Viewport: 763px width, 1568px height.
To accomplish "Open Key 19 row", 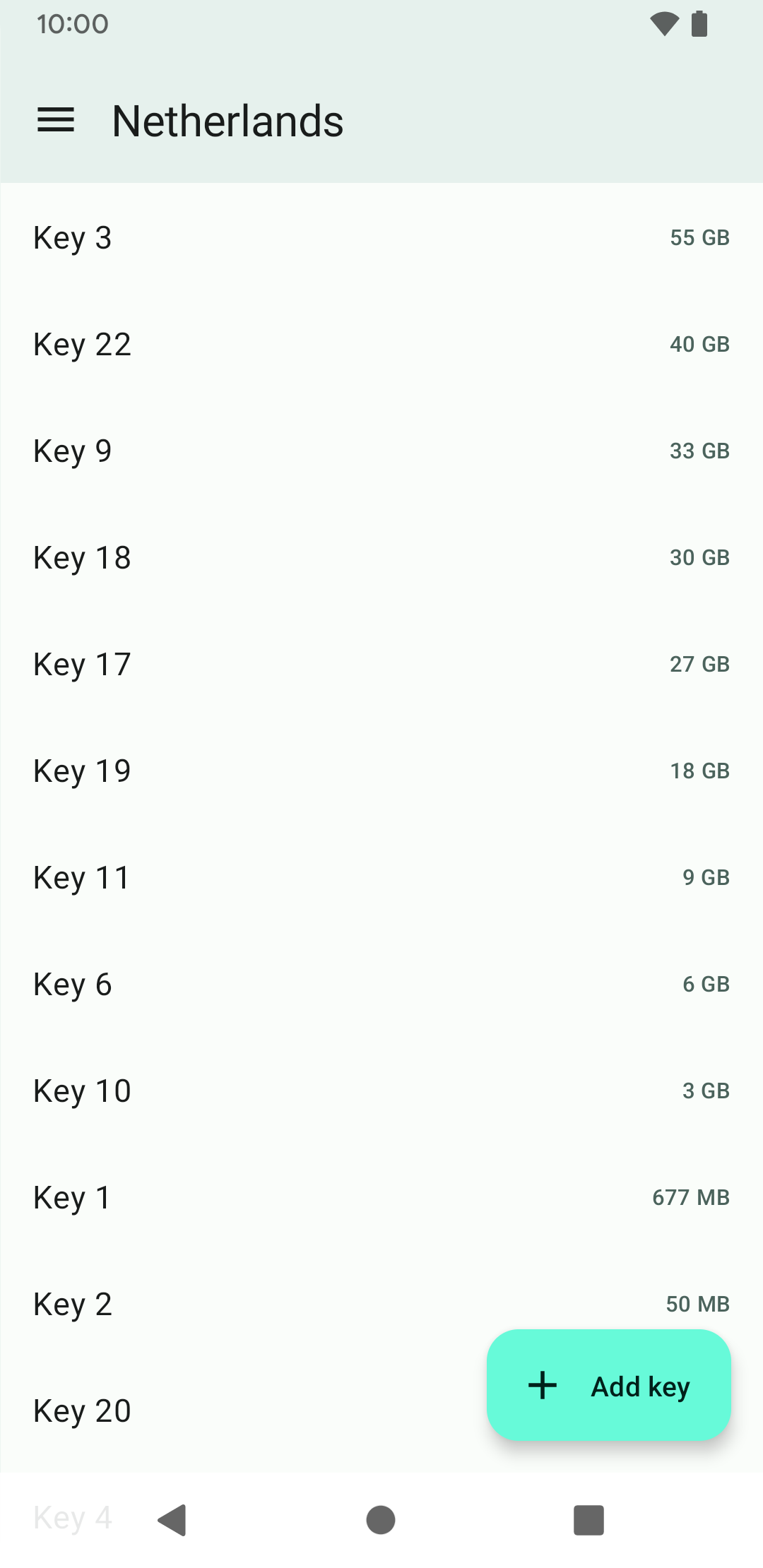I will [x=381, y=771].
